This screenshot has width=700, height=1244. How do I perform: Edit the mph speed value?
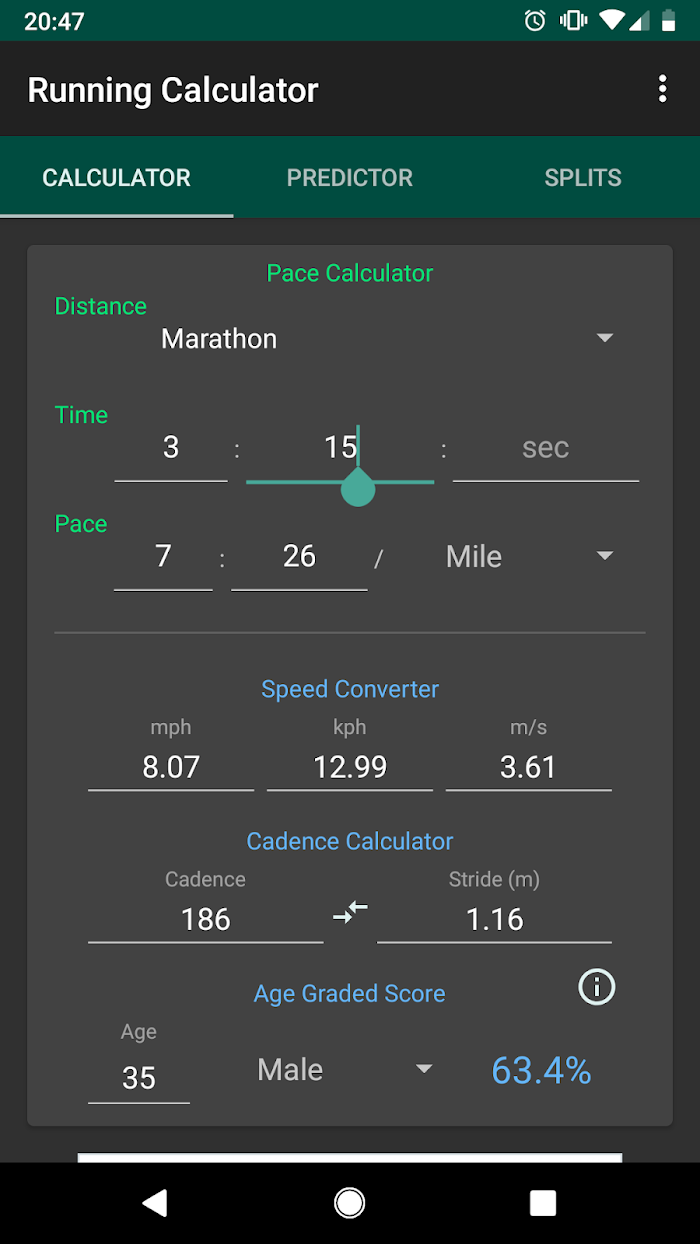coord(171,767)
